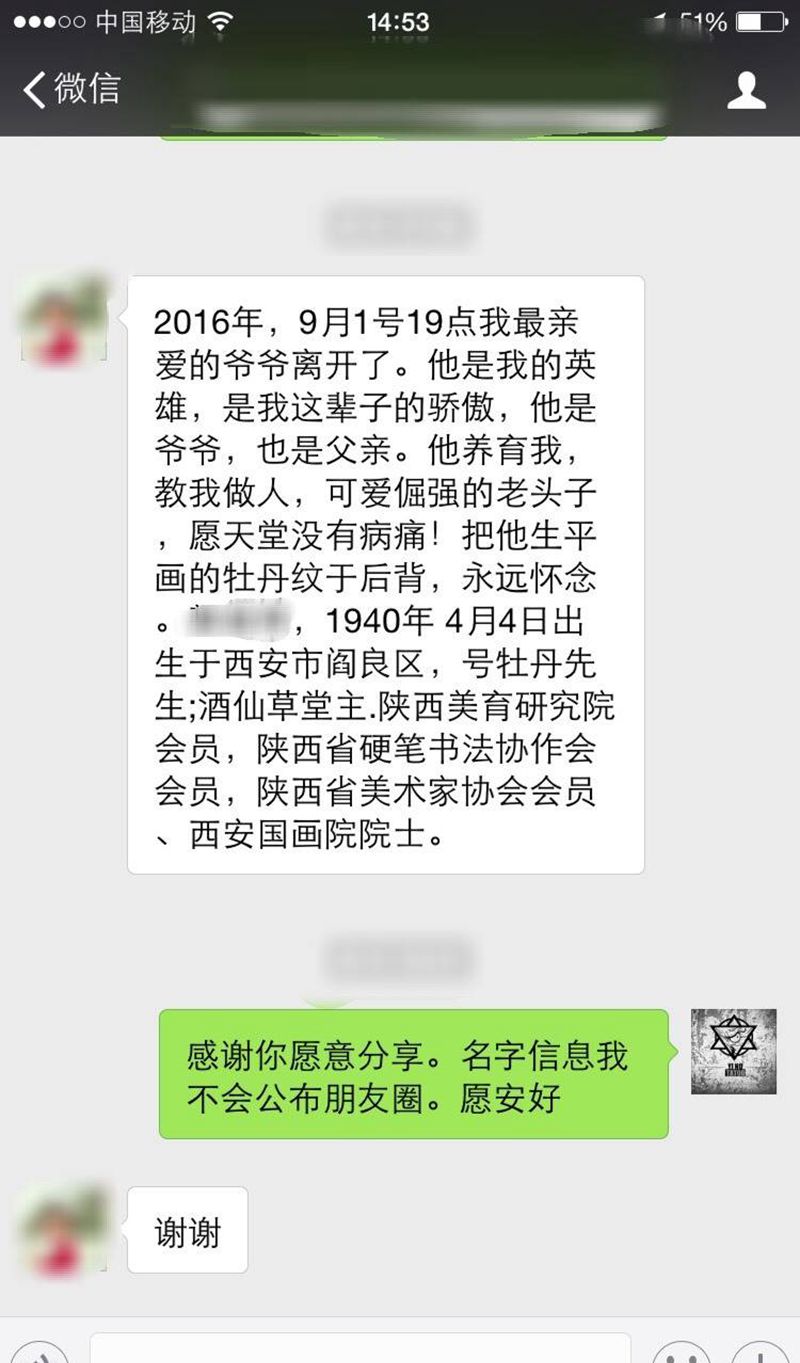Image resolution: width=800 pixels, height=1363 pixels.
Task: Go back to the 微信 chat list
Action: (70, 89)
